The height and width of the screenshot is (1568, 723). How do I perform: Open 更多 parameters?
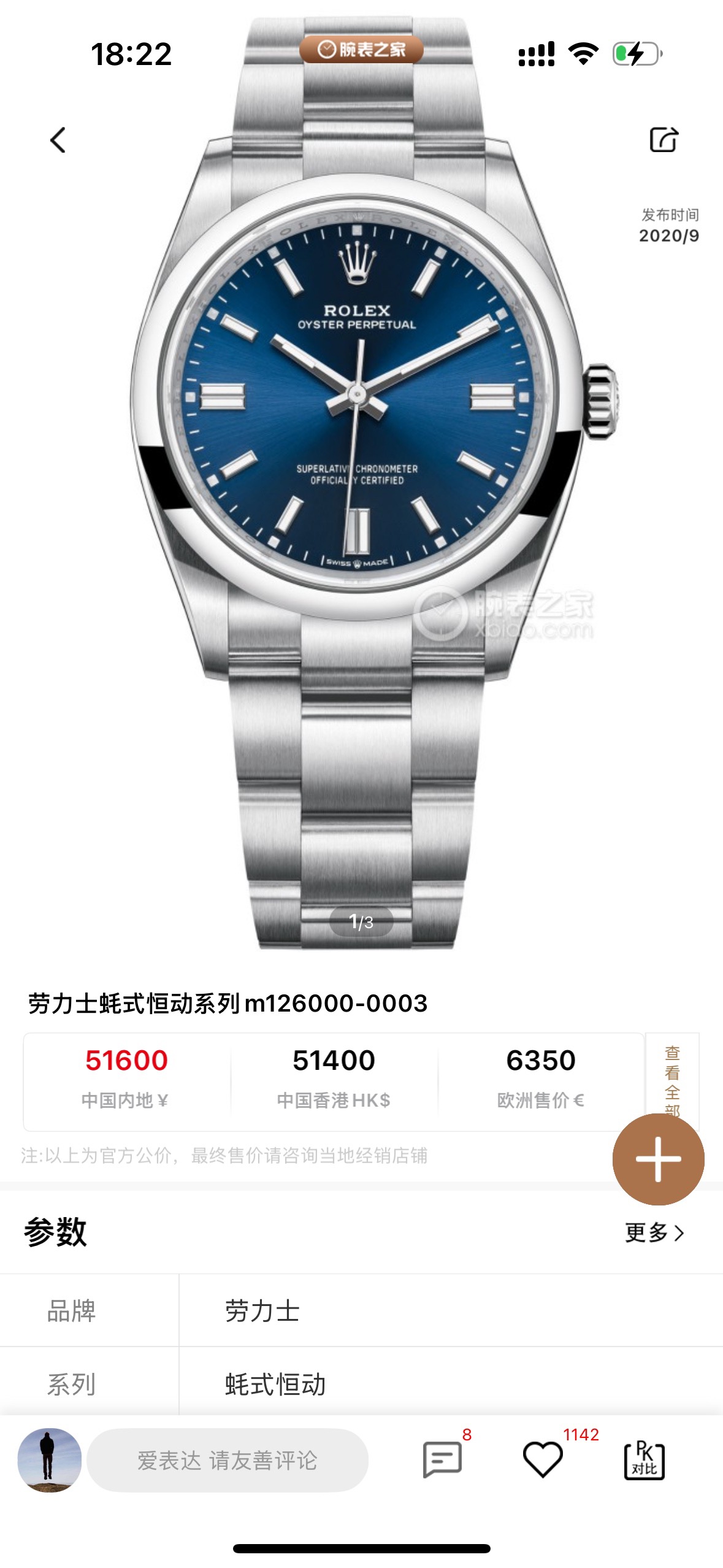(x=654, y=1232)
